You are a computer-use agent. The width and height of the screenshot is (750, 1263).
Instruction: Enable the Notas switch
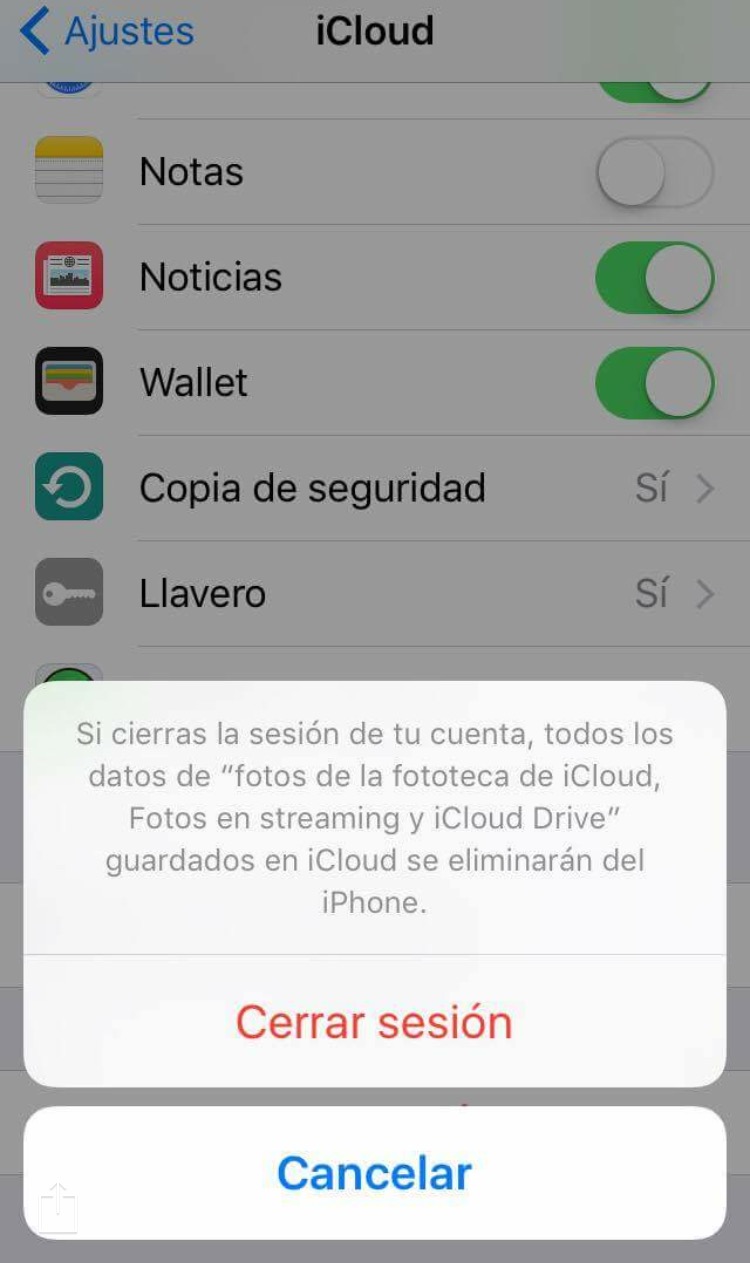click(x=654, y=172)
